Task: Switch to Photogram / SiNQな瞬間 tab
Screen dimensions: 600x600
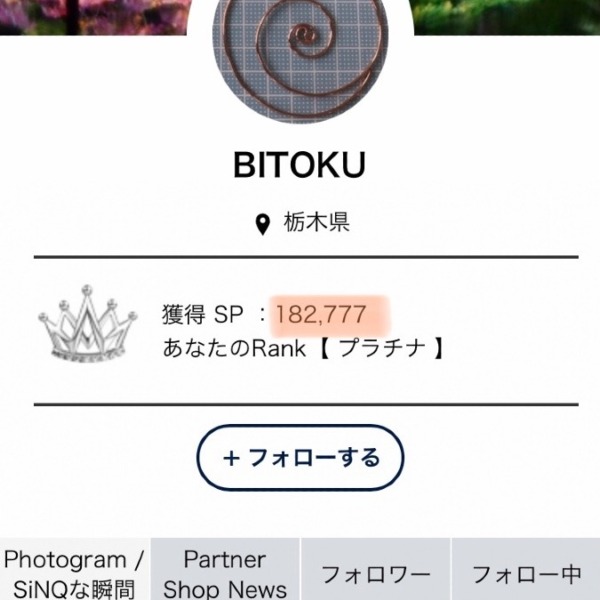Action: (74, 573)
